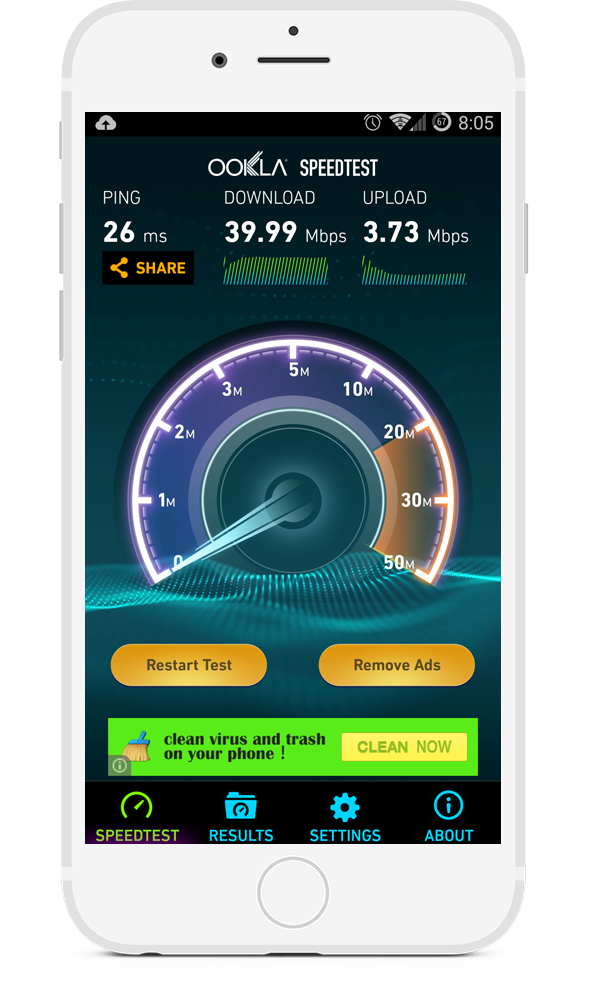Restart the speed test
This screenshot has height=999, width=600.
coord(188,665)
